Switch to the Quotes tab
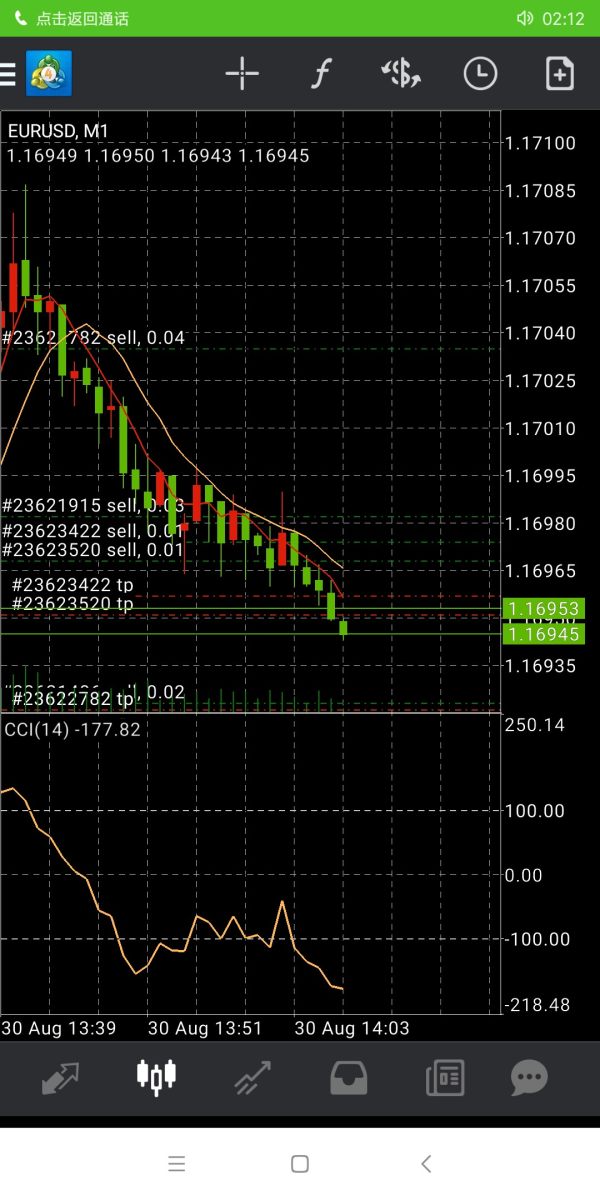600x1200 pixels. tap(60, 1077)
